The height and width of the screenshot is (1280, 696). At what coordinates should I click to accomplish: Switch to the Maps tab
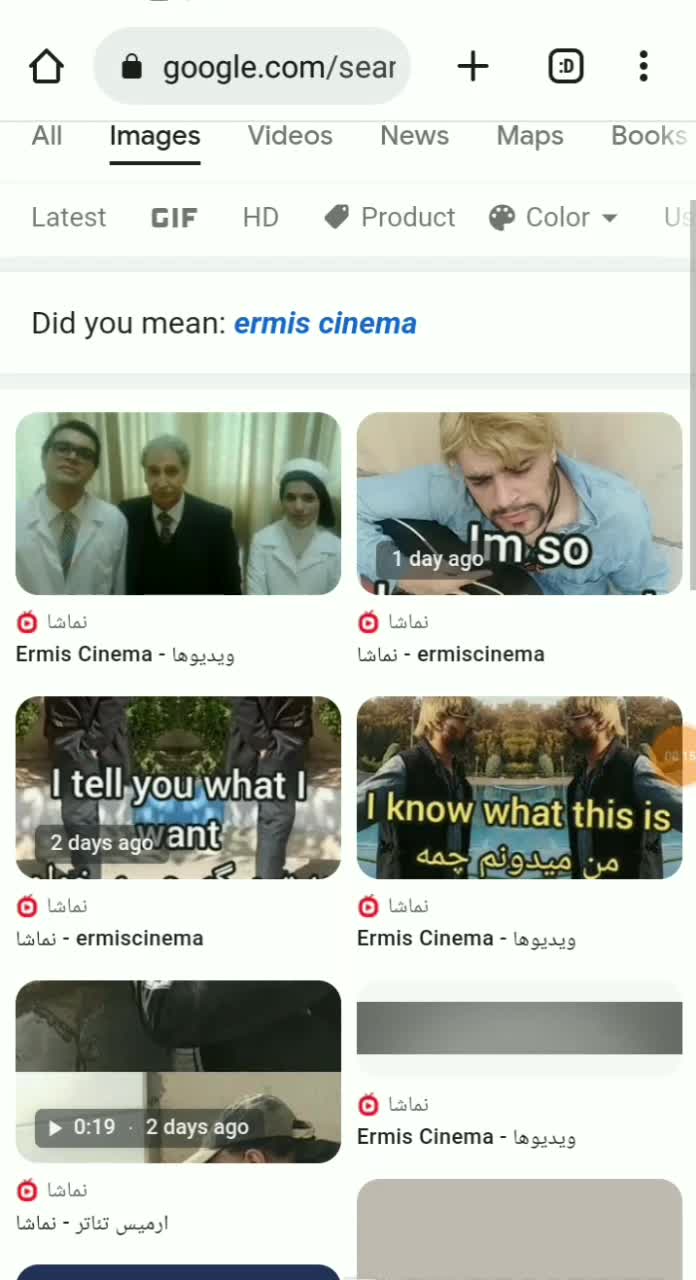click(x=530, y=136)
